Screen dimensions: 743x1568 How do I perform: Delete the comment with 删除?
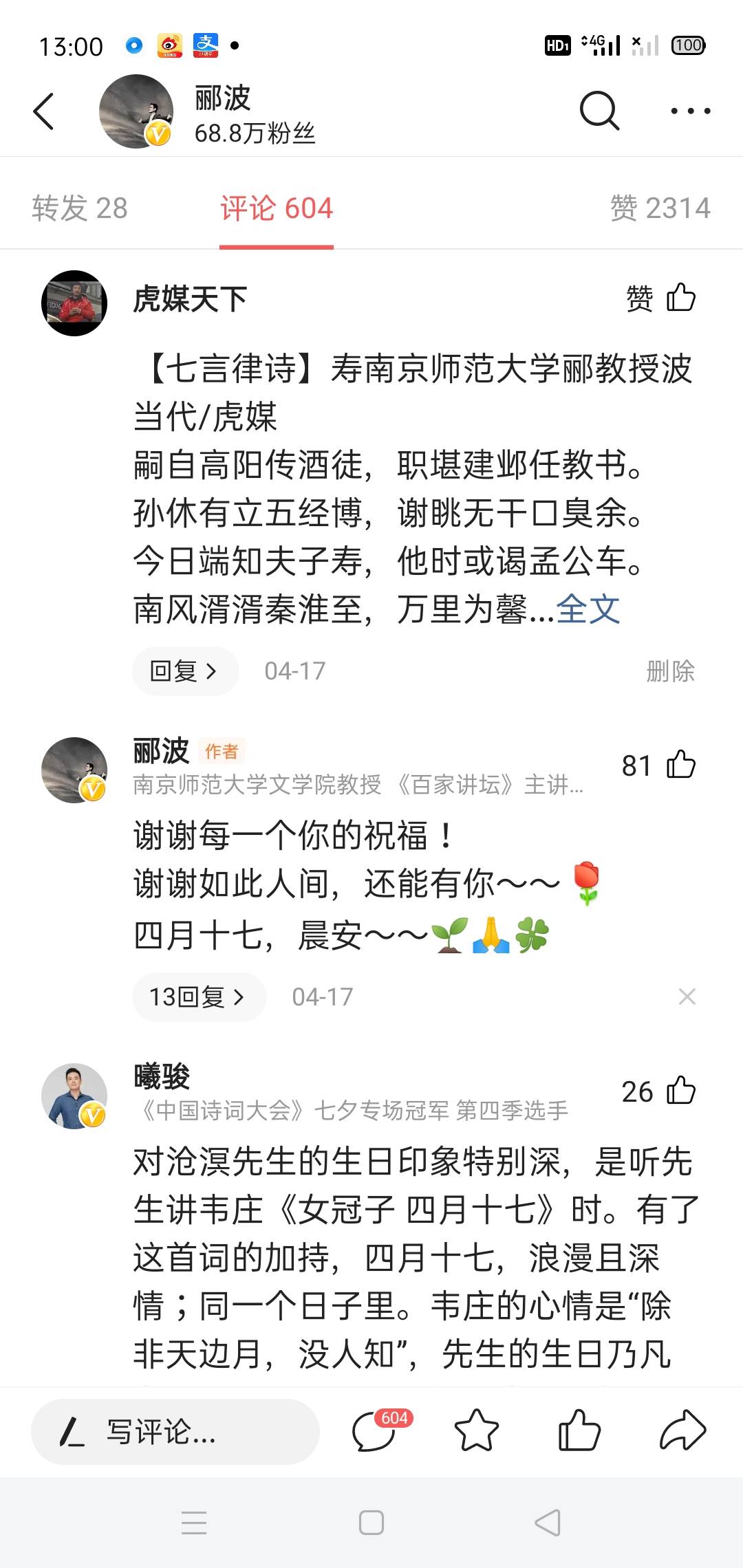(x=670, y=671)
